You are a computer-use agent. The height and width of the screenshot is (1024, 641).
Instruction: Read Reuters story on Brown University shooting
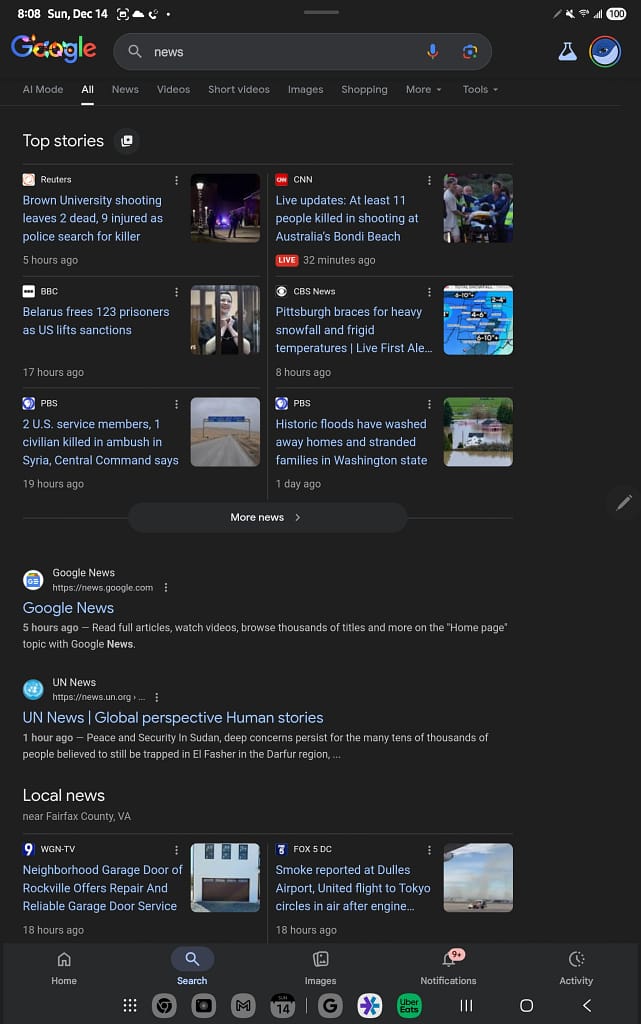tap(92, 218)
